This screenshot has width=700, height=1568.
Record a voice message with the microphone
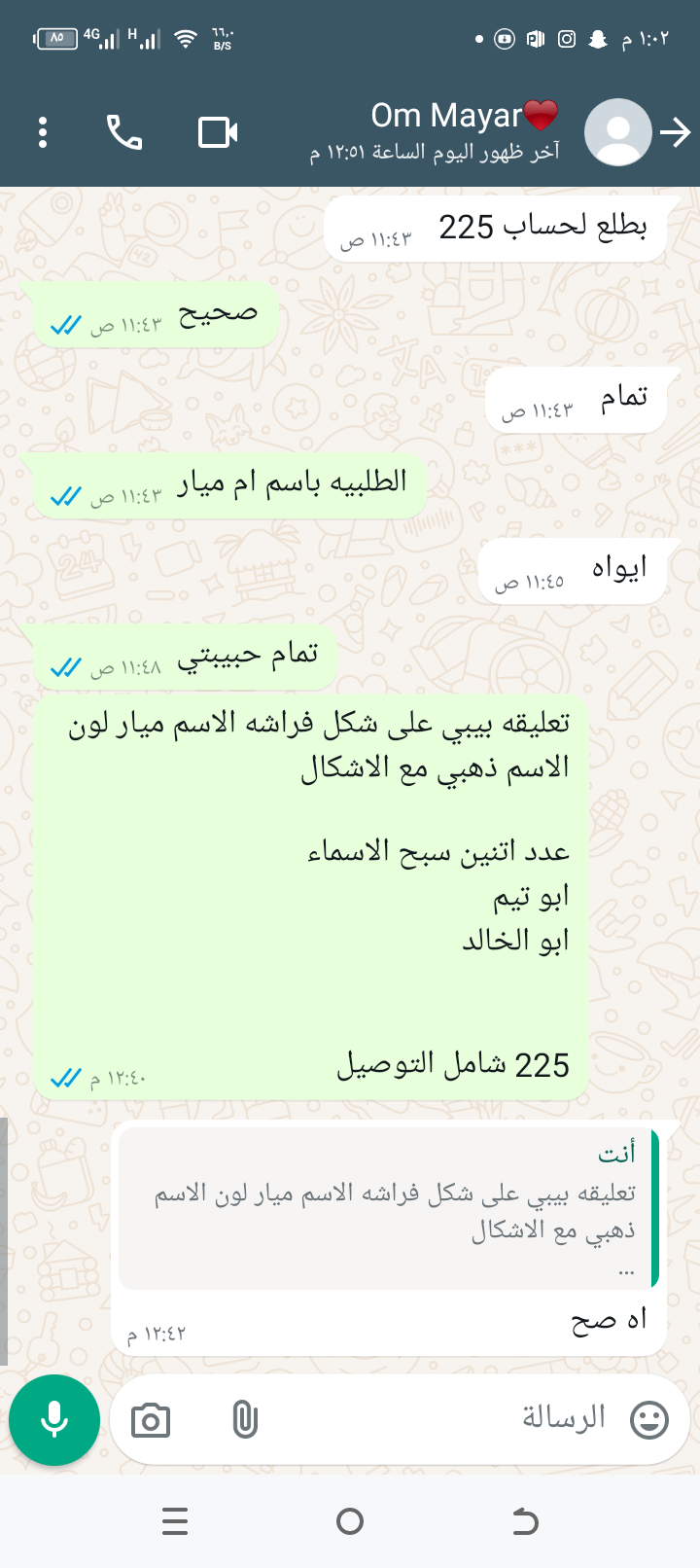(x=54, y=1420)
